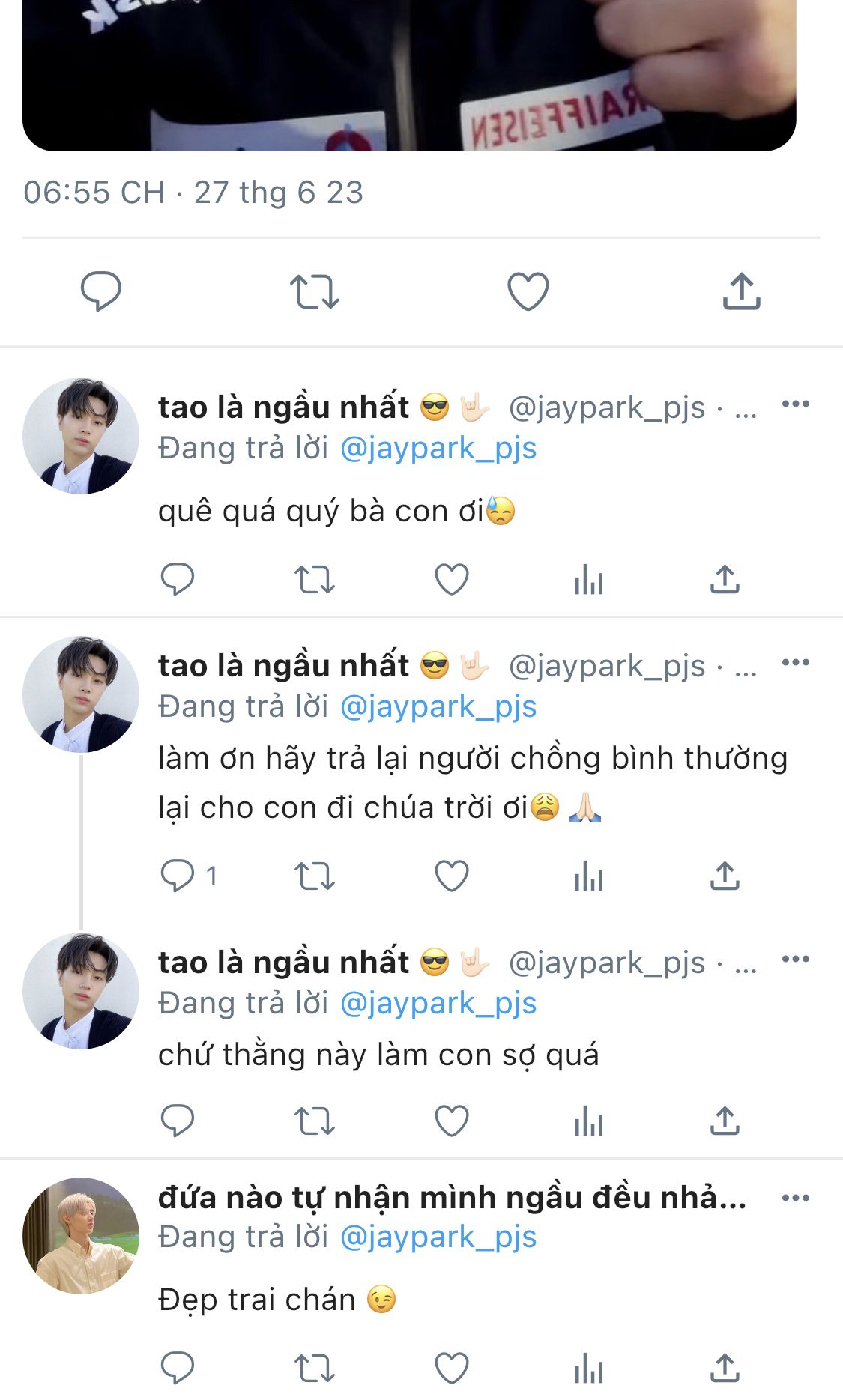The image size is (843, 1400).
Task: Like the "Đẹp trai chán" reply
Action: [452, 1369]
